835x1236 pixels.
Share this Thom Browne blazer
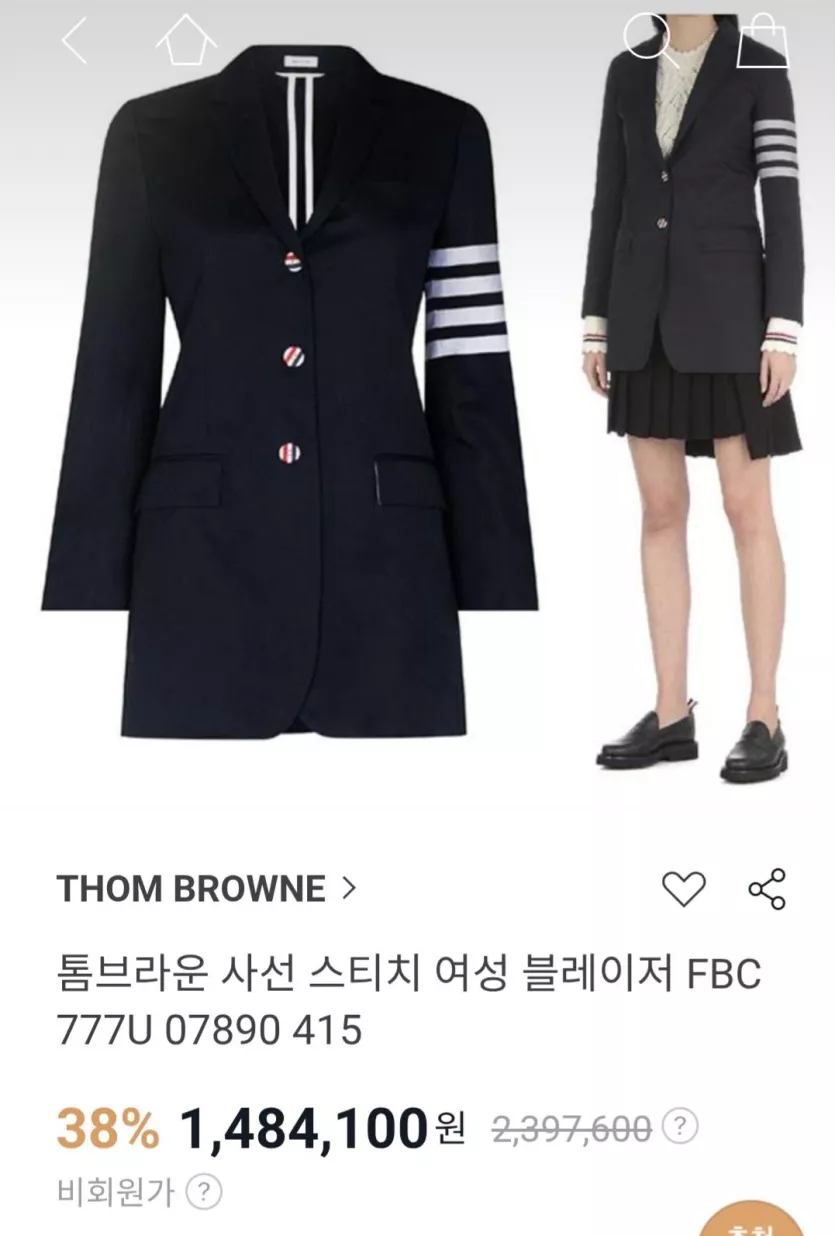pyautogui.click(x=767, y=888)
